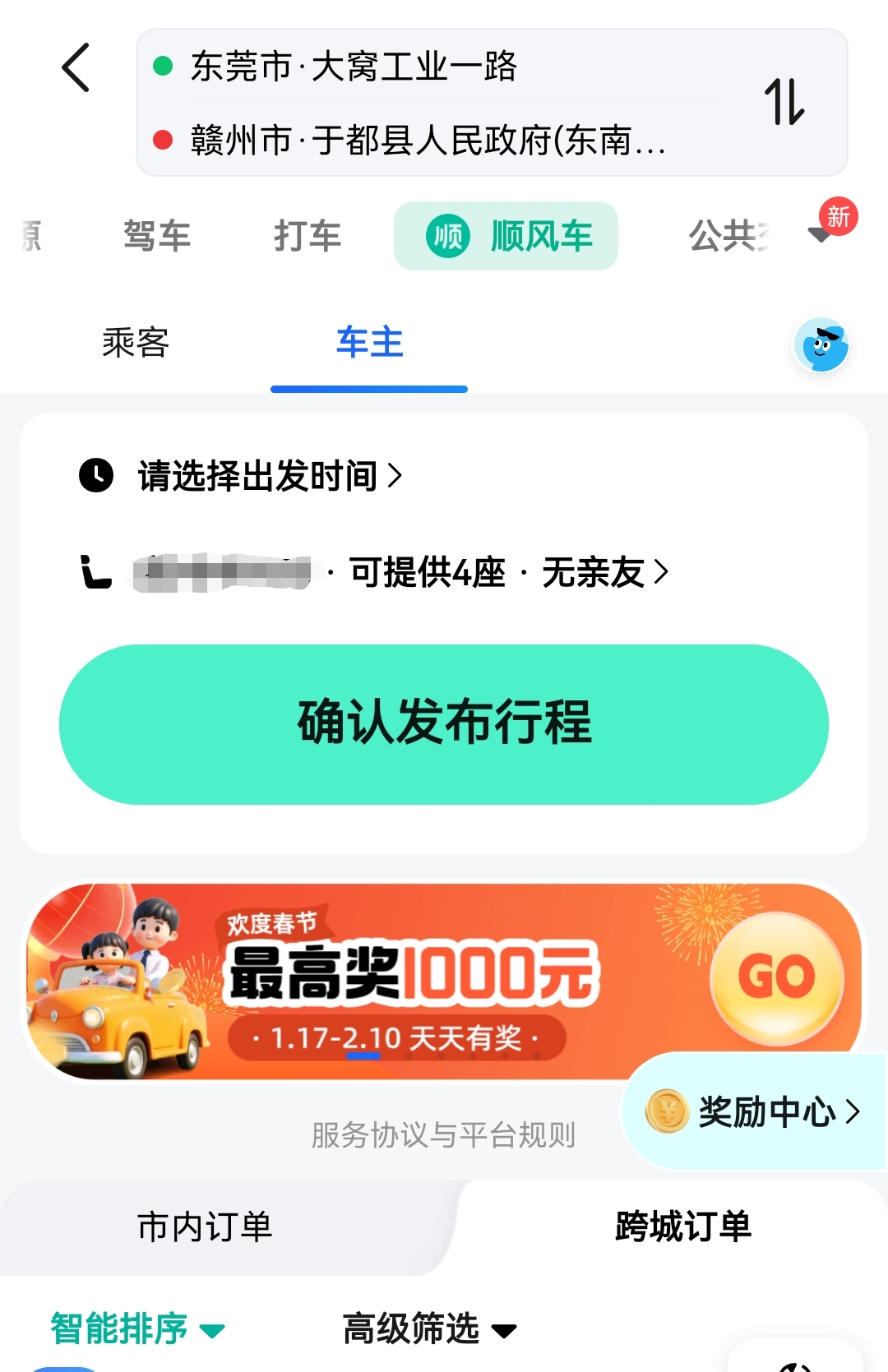Tap 确认发布行程 to publish trip
Image resolution: width=888 pixels, height=1372 pixels.
[x=444, y=723]
